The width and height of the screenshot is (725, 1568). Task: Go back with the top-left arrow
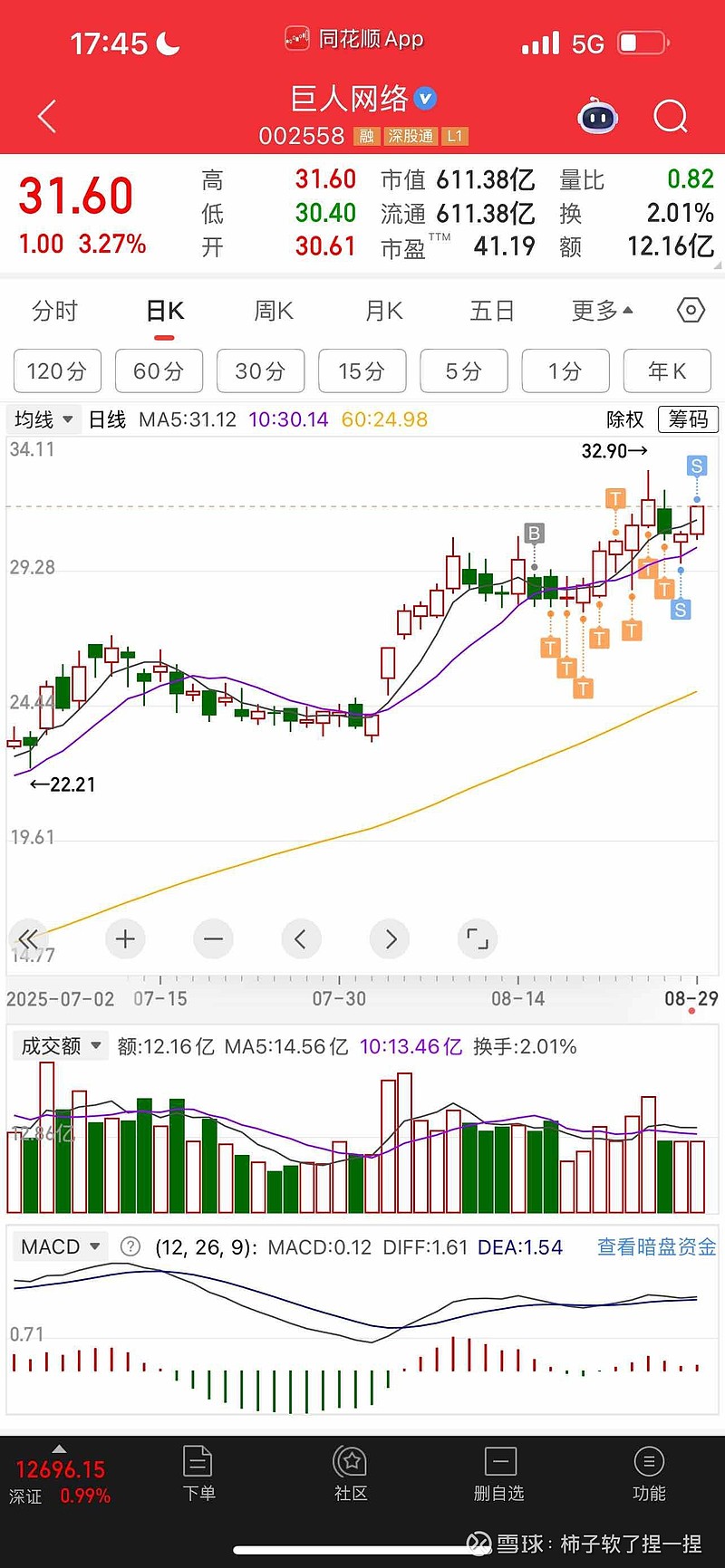(47, 117)
